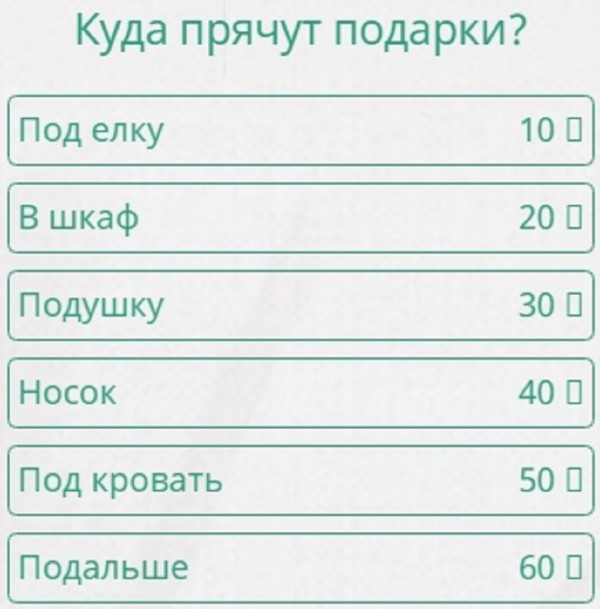This screenshot has width=600, height=609.
Task: Select the 'Под кровать' answer row
Action: [300, 481]
